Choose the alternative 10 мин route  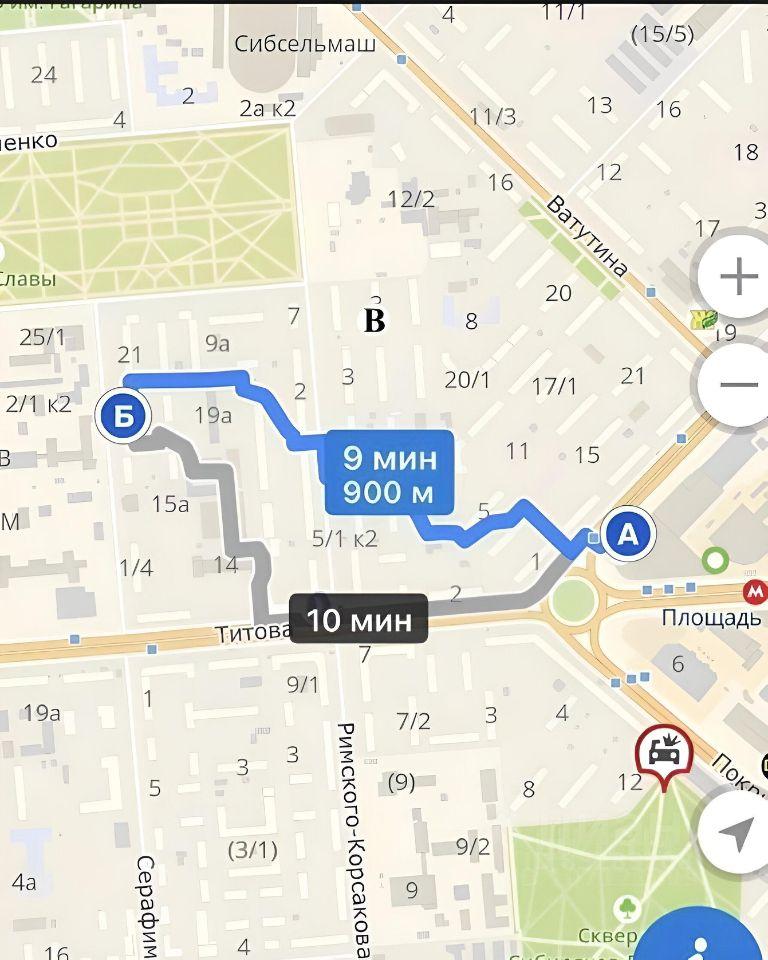pos(358,619)
